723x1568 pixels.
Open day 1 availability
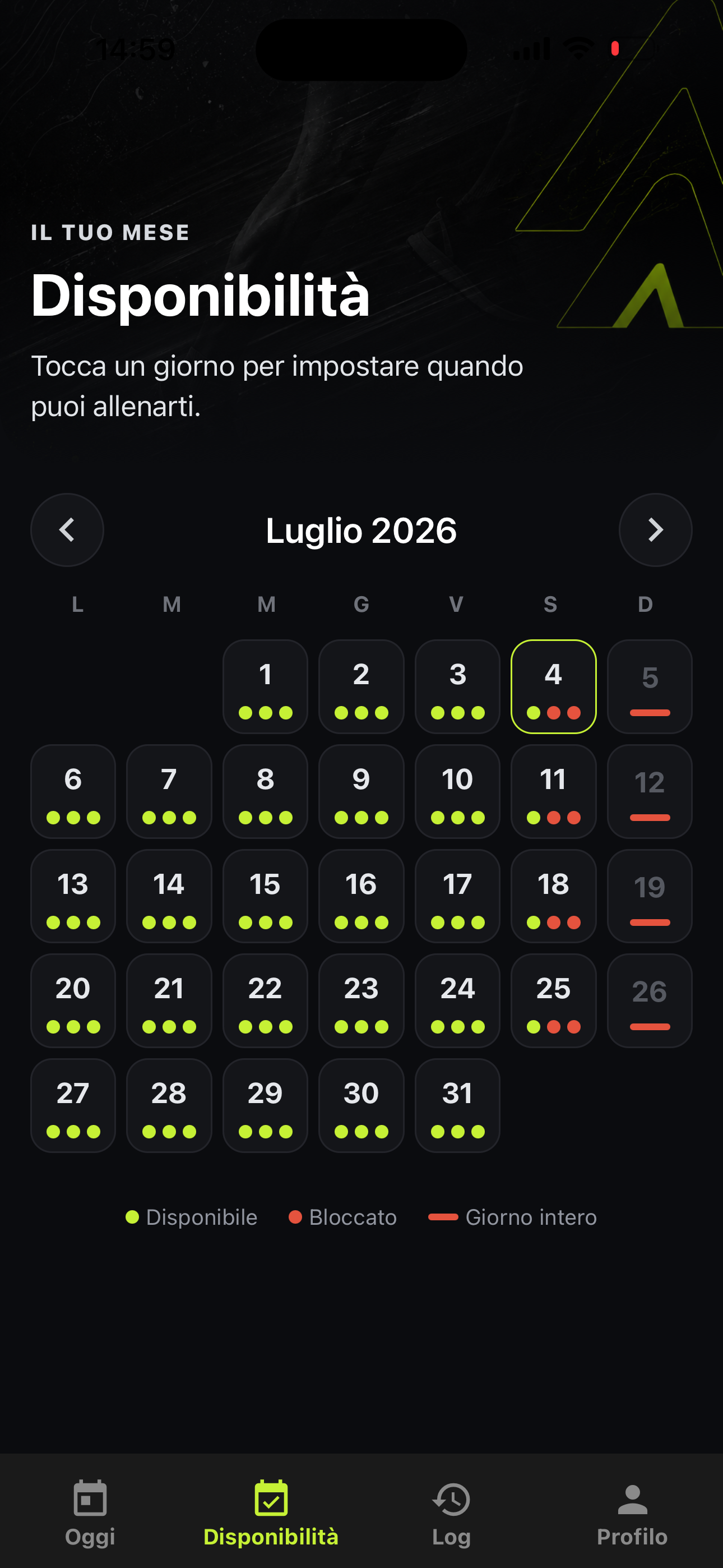pos(265,686)
